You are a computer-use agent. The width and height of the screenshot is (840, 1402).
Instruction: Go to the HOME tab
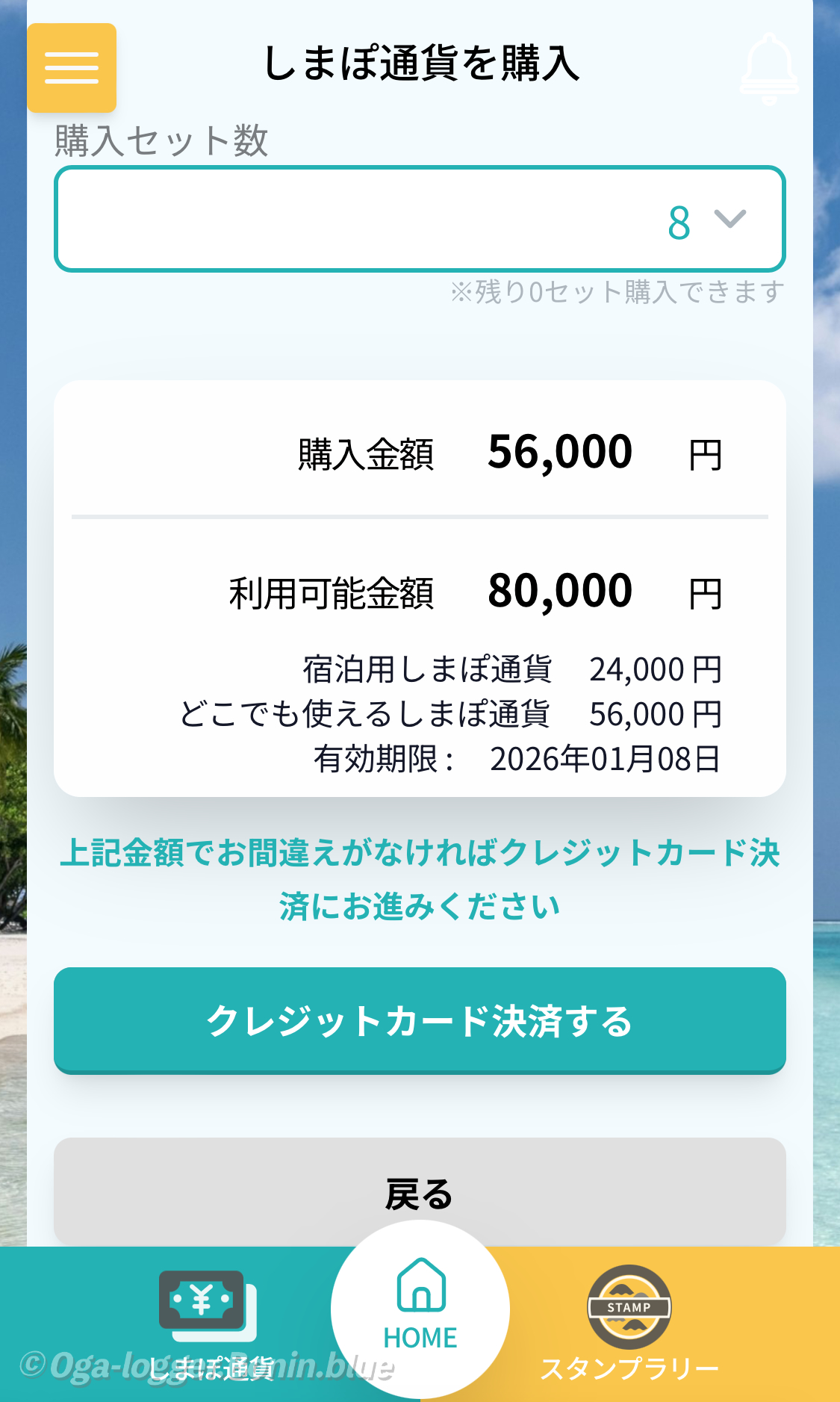[x=420, y=1309]
